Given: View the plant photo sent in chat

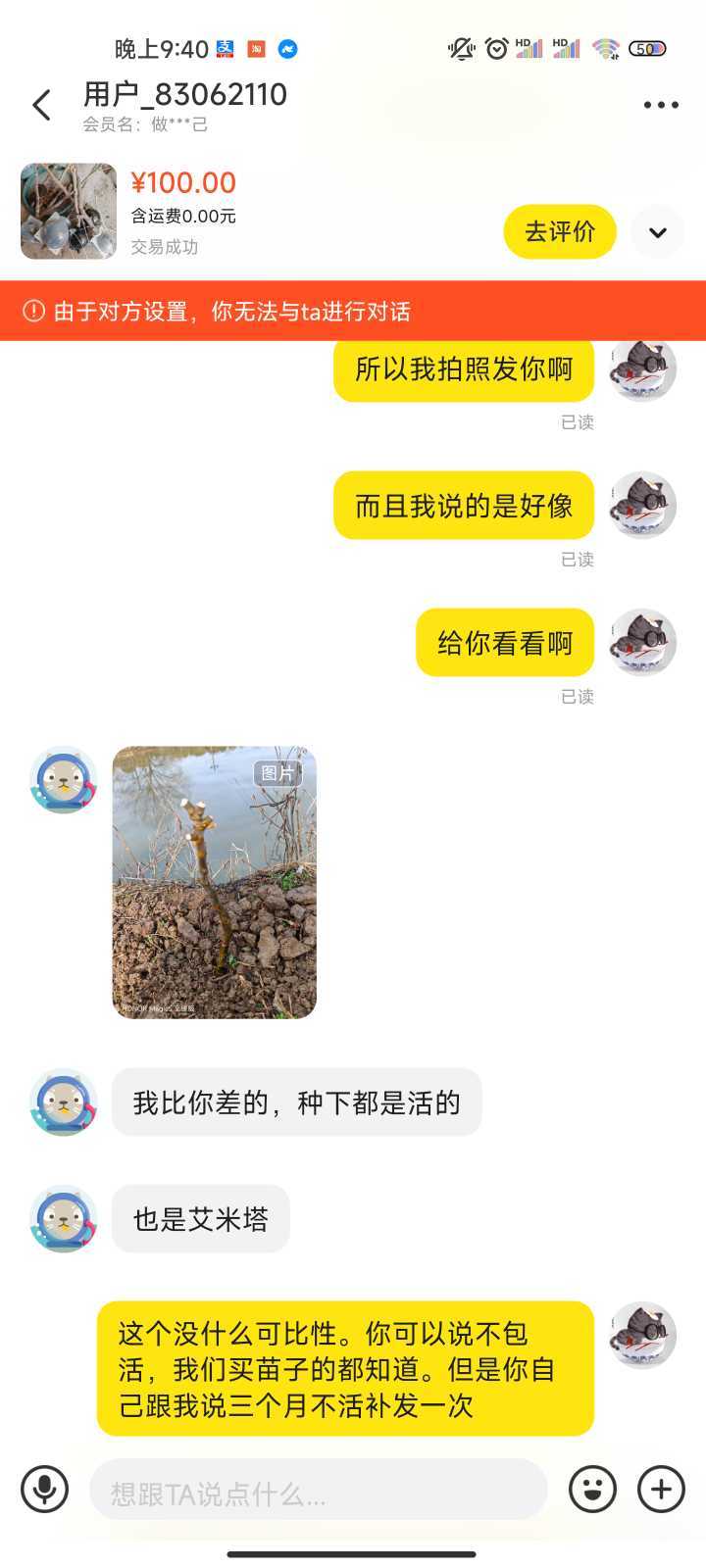Looking at the screenshot, I should click(x=215, y=883).
